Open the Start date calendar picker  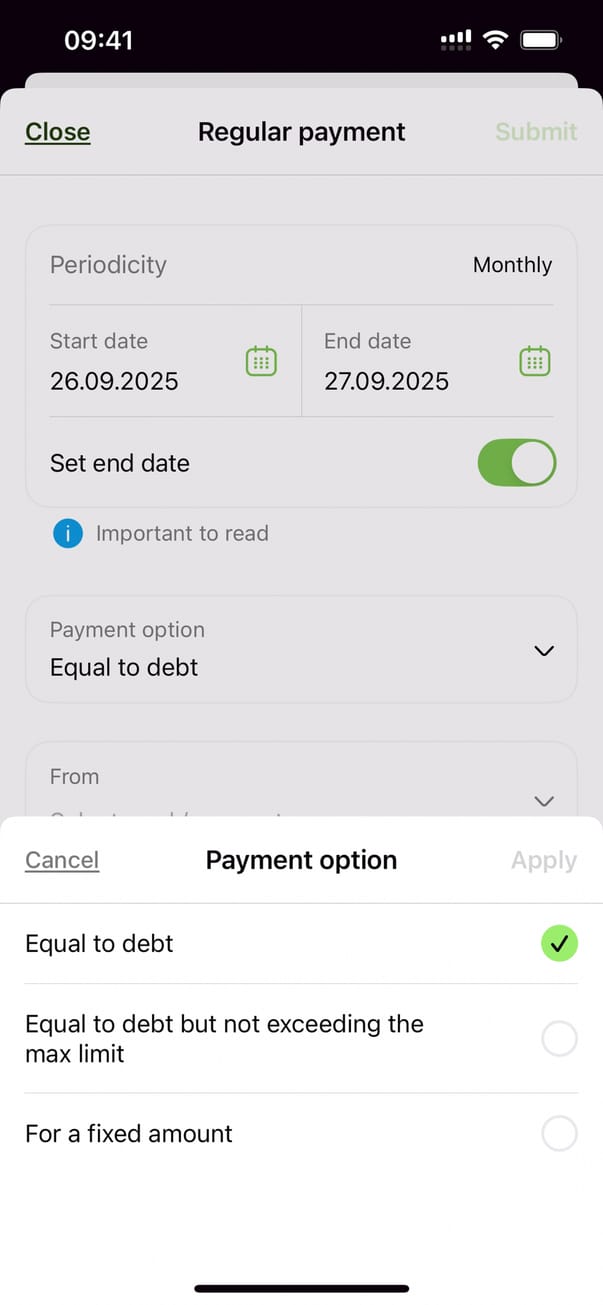coord(261,361)
